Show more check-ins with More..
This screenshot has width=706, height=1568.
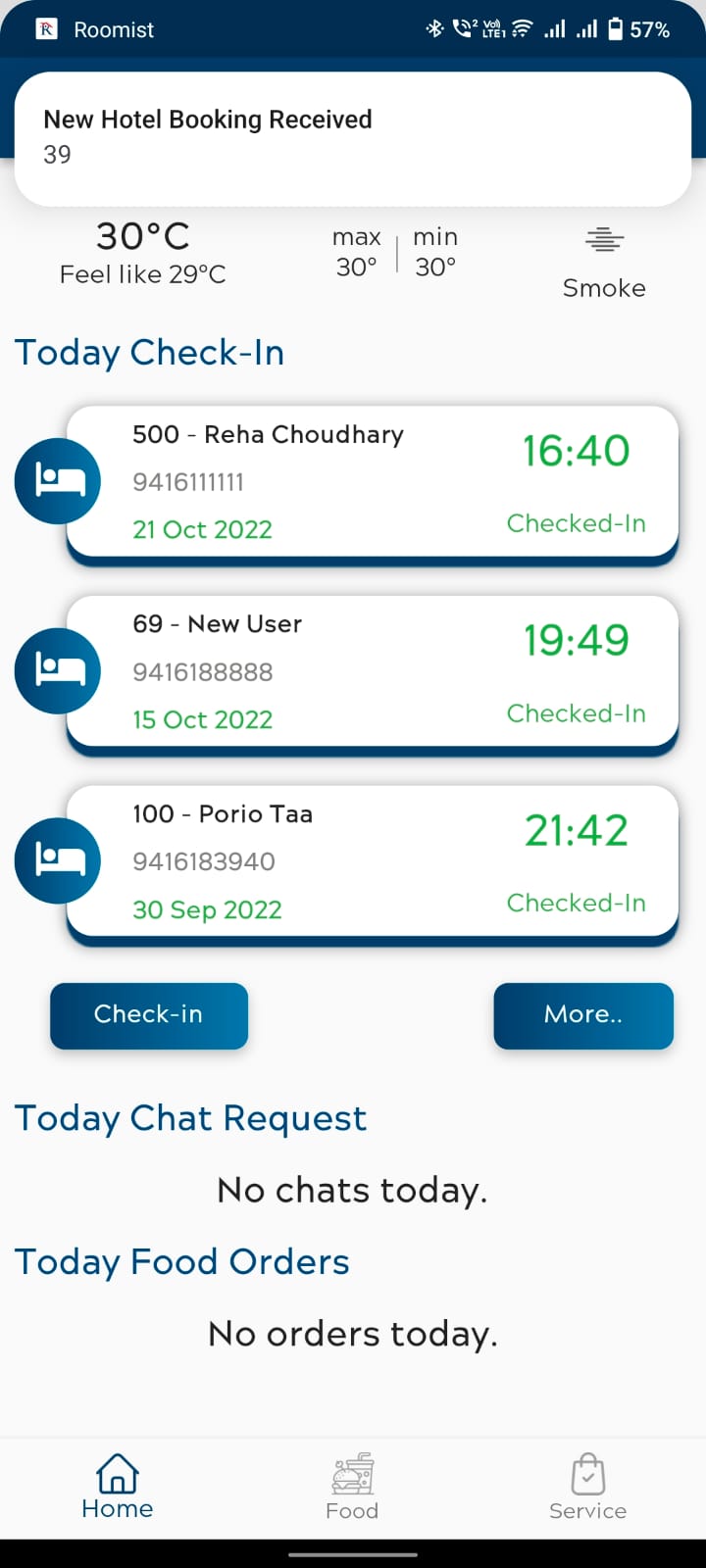coord(583,1015)
